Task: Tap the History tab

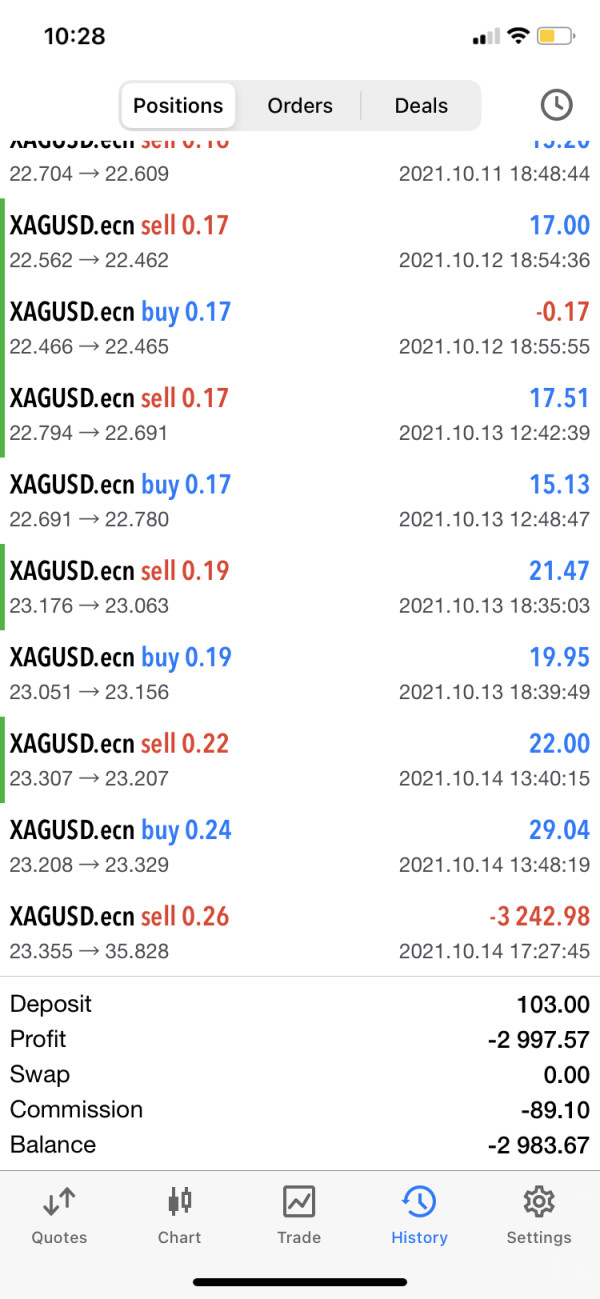Action: click(x=419, y=1215)
